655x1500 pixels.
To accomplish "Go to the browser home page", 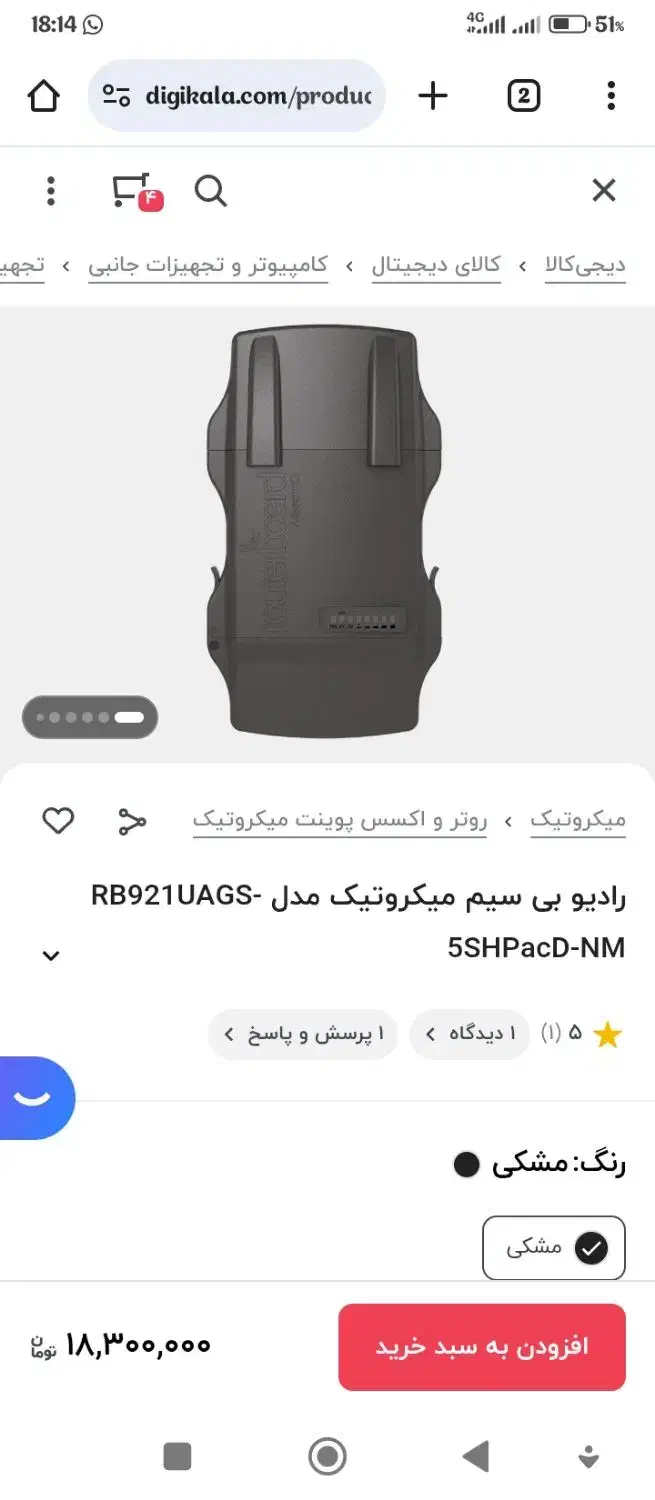I will tap(43, 96).
